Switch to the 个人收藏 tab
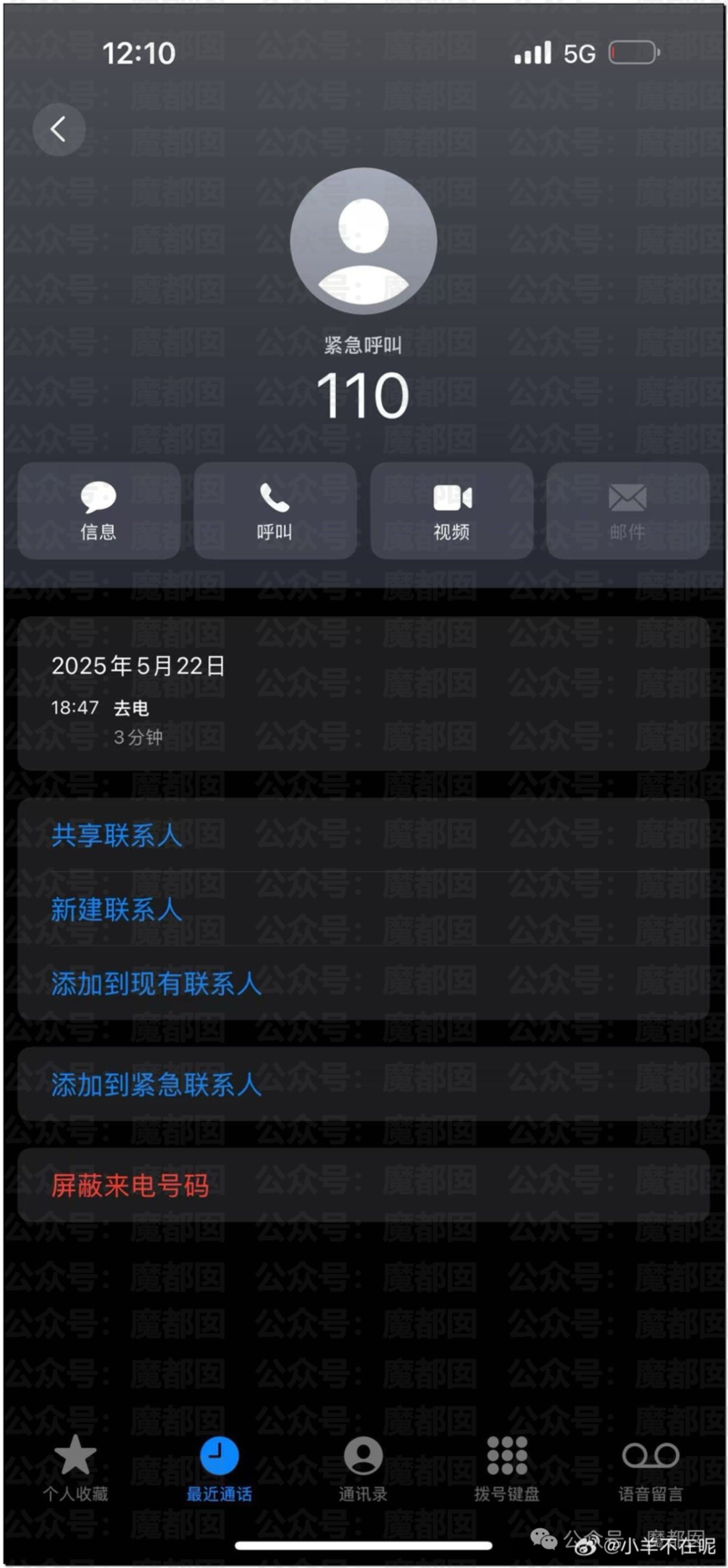The image size is (728, 1568). [x=76, y=1468]
